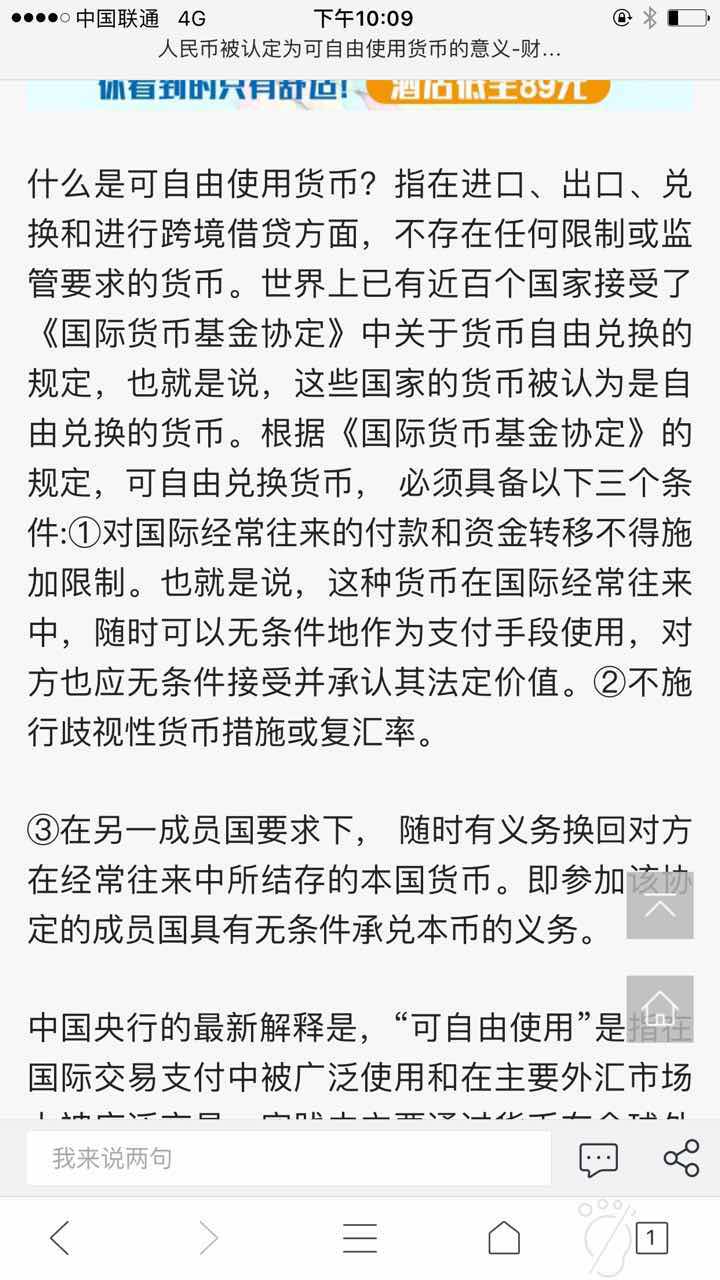Open the tabs switcher showing 1

tap(651, 1238)
